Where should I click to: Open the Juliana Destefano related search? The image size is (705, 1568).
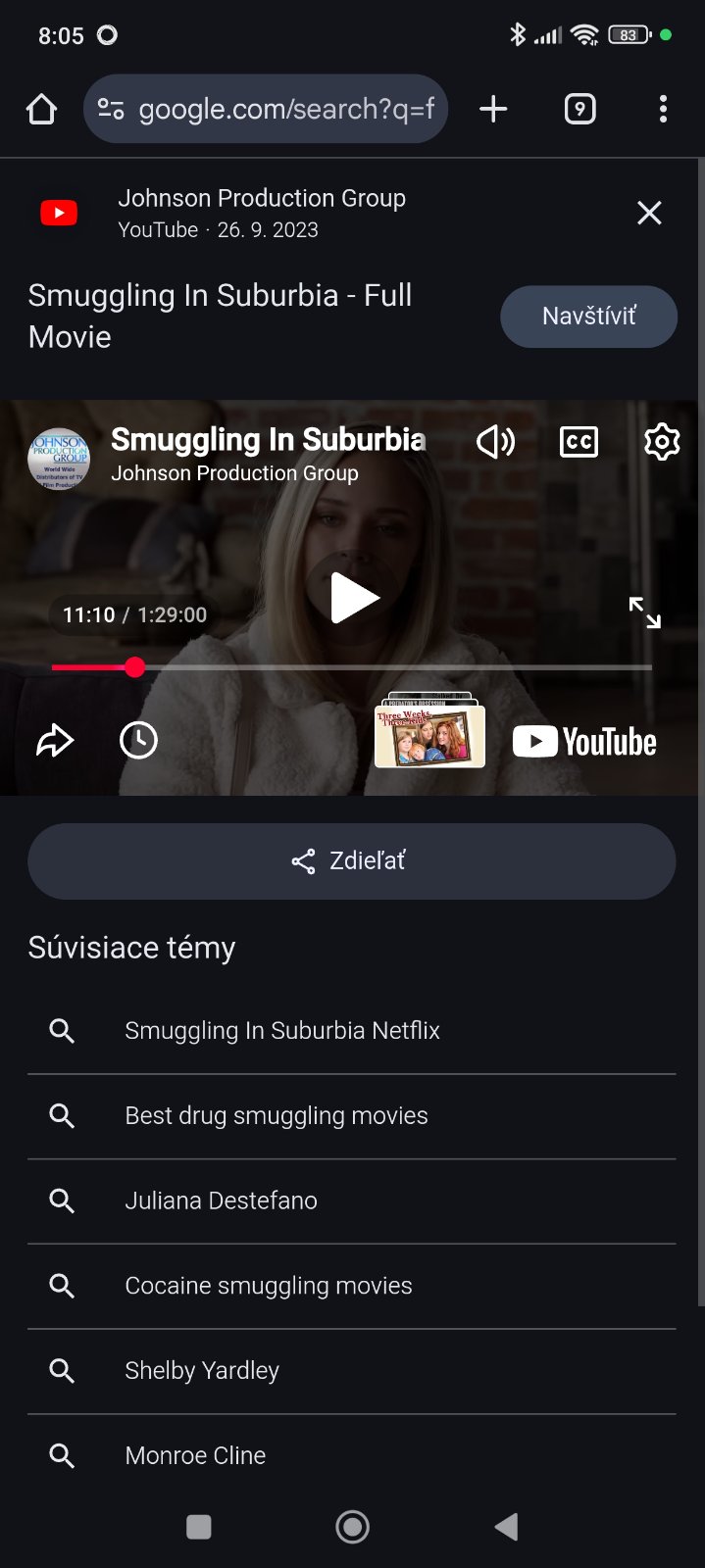pos(222,1200)
